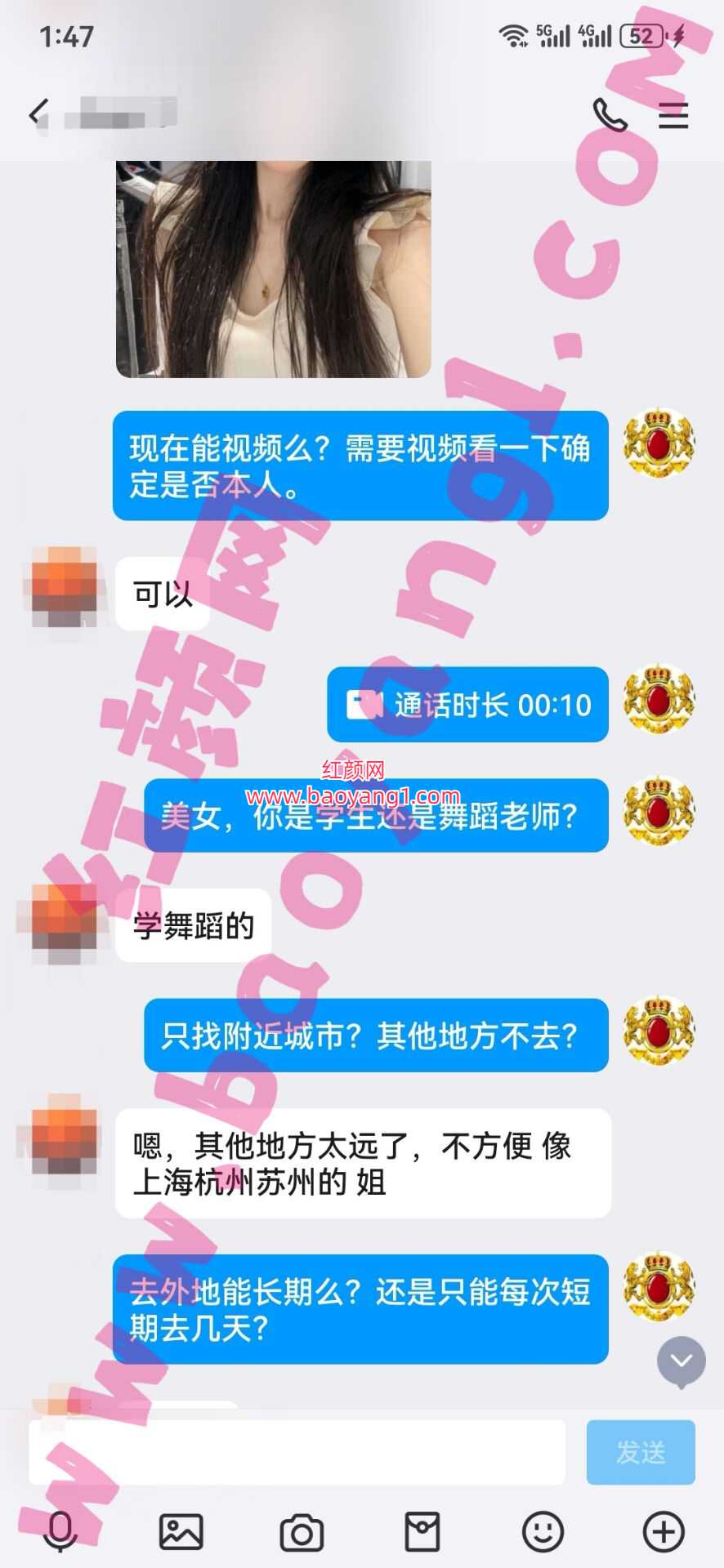Record a voice message with the microphone
Image resolution: width=724 pixels, height=1568 pixels.
[60, 1531]
